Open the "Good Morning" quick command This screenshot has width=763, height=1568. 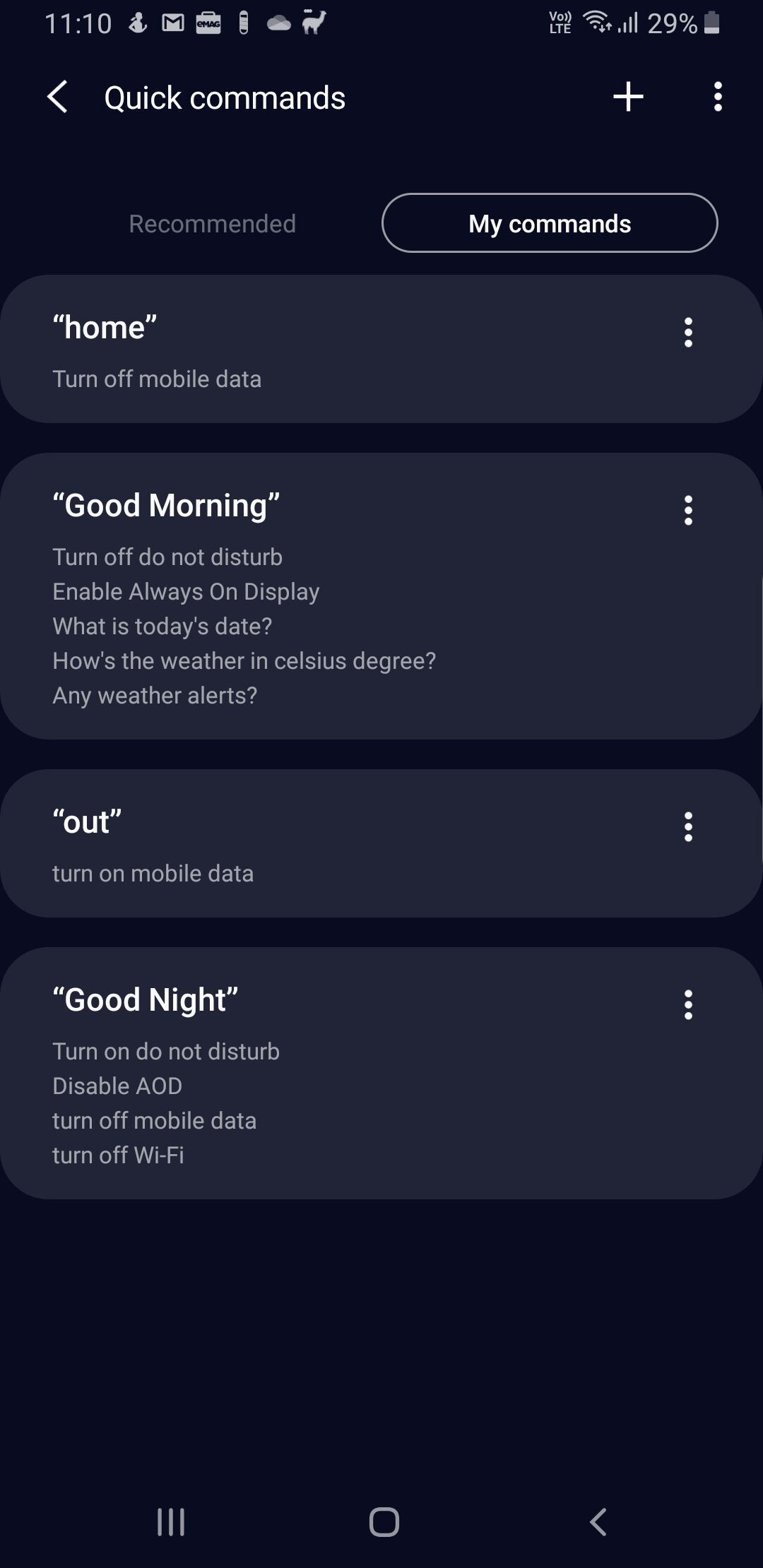(x=381, y=596)
